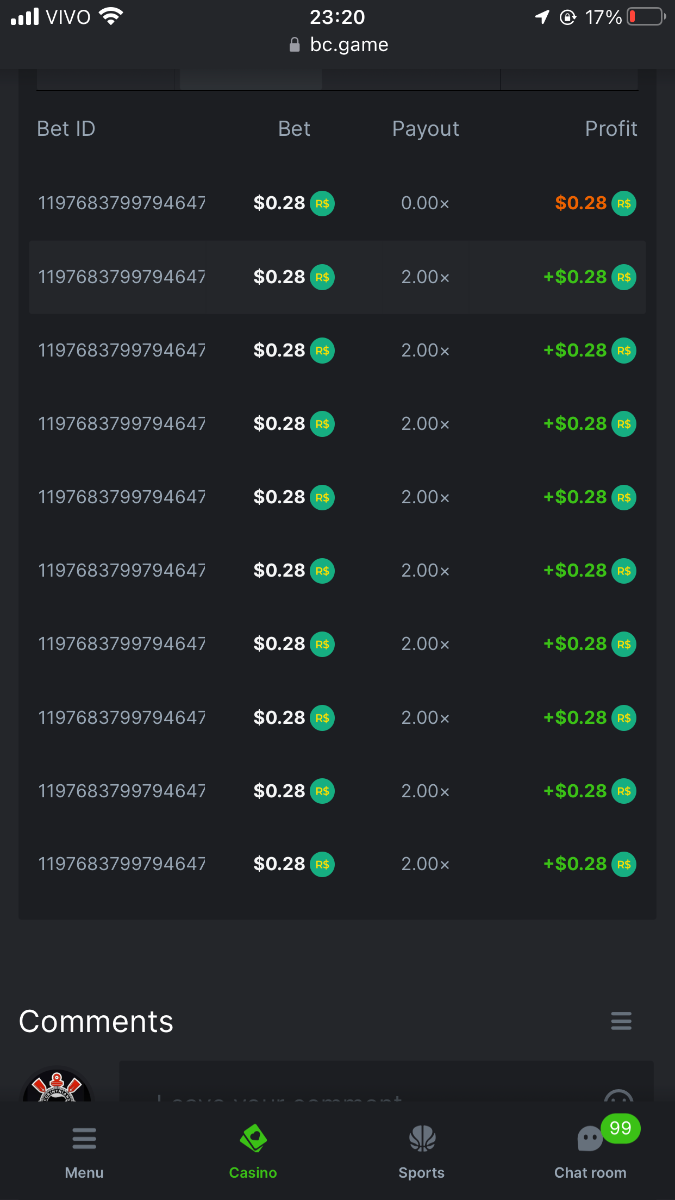Open the Menu drawer

pyautogui.click(x=84, y=1151)
